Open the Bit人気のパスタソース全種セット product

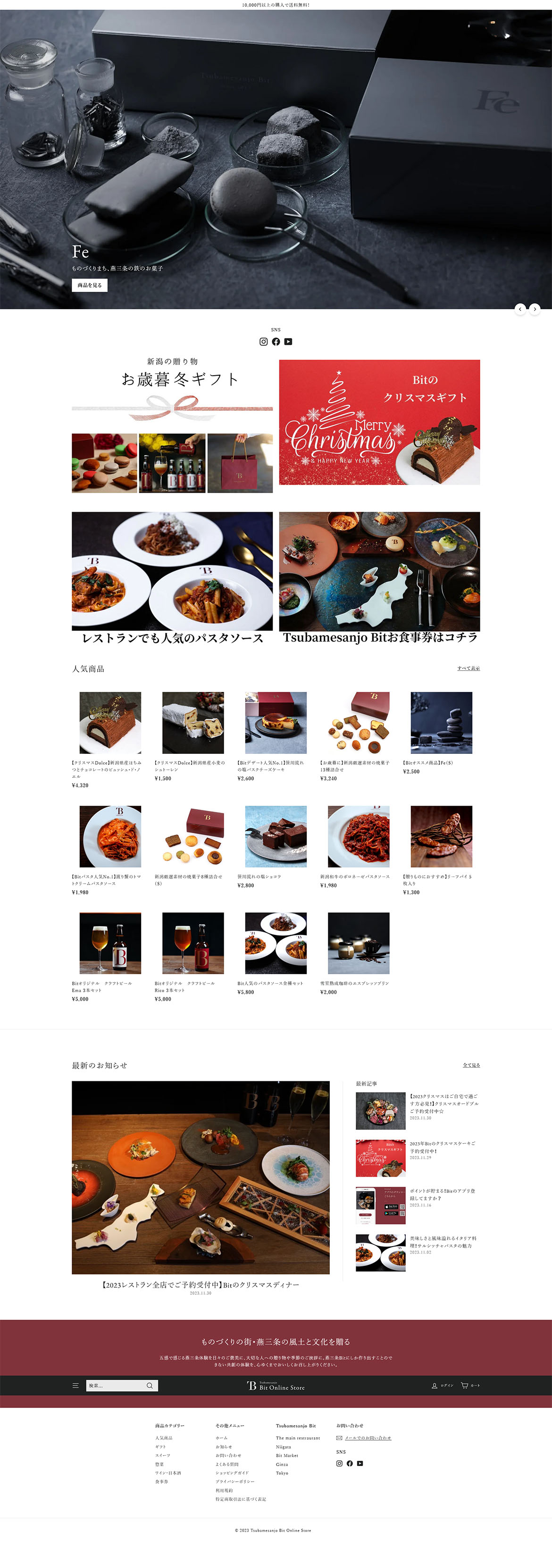pyautogui.click(x=276, y=943)
